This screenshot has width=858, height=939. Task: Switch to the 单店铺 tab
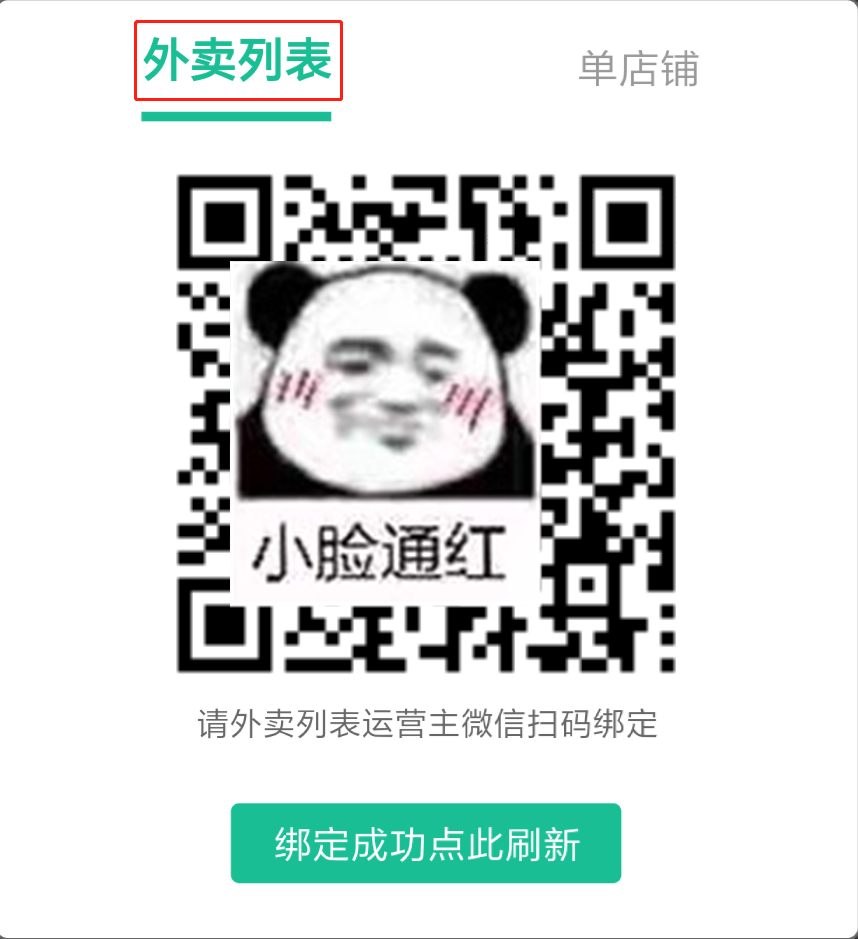pos(638,69)
